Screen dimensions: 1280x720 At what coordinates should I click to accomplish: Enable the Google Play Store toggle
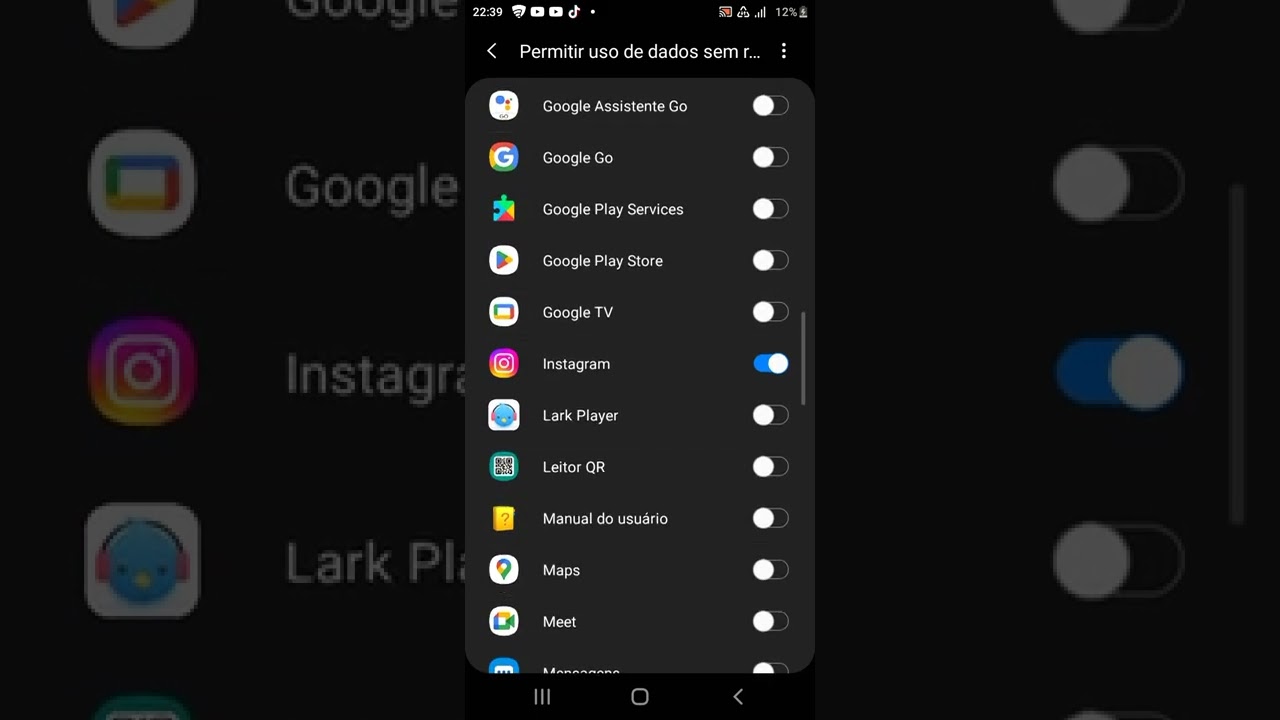point(770,261)
